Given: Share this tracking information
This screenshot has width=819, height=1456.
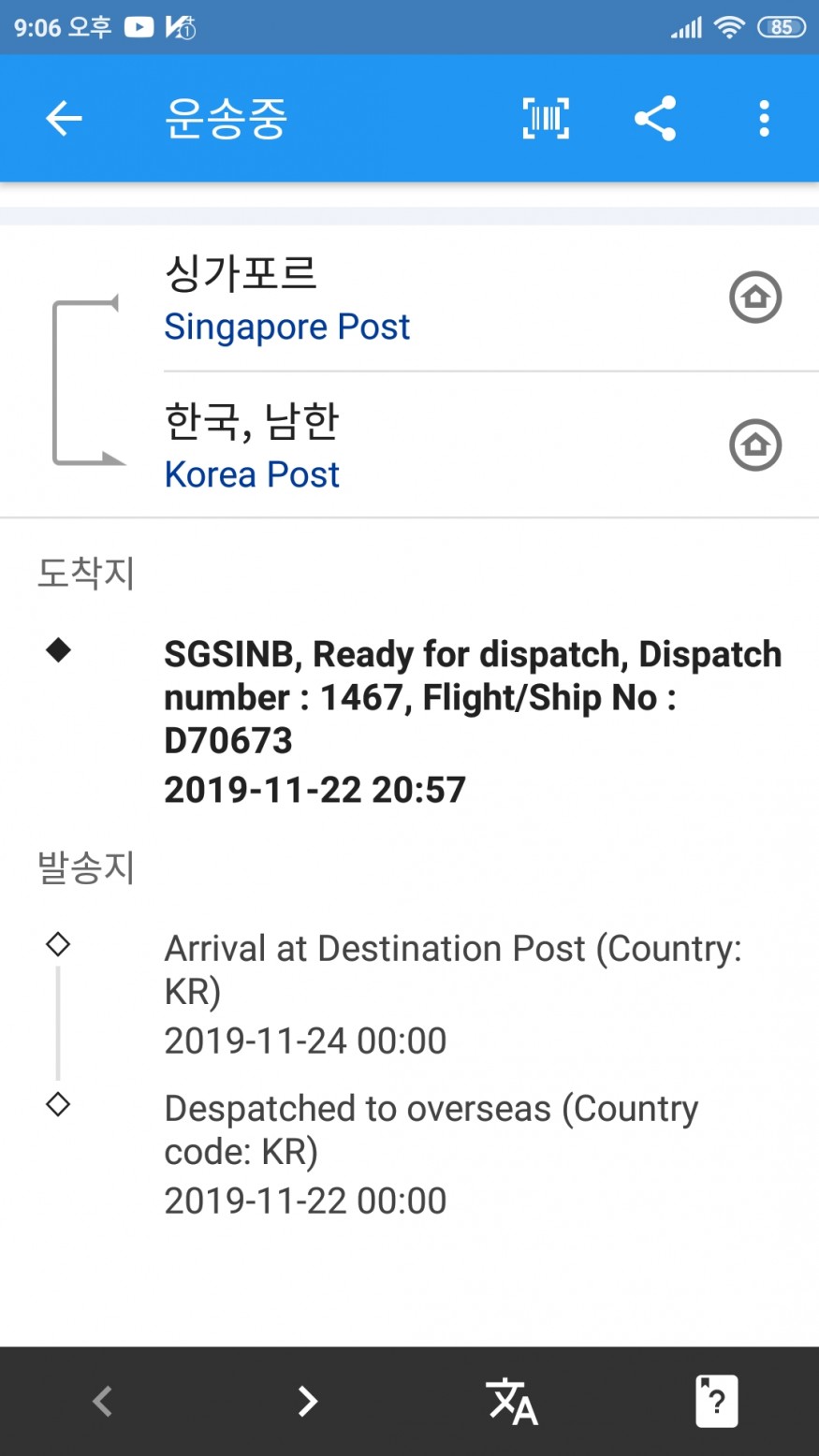Looking at the screenshot, I should tap(655, 119).
